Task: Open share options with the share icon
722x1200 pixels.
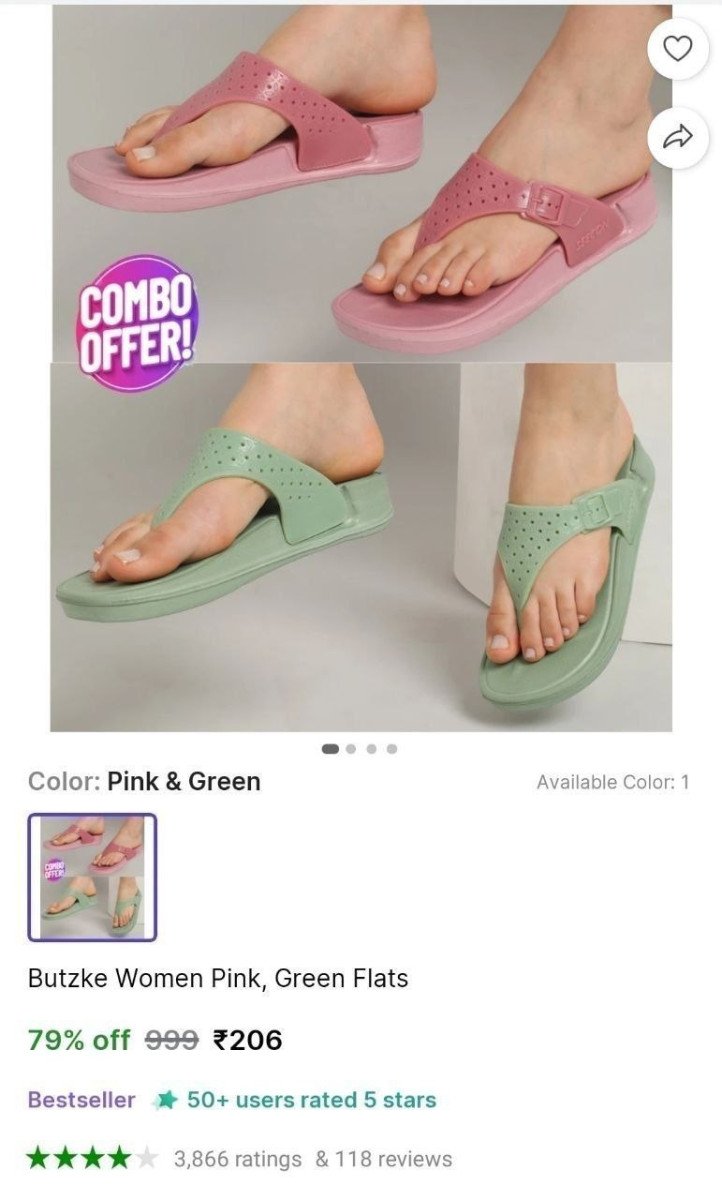Action: [677, 140]
